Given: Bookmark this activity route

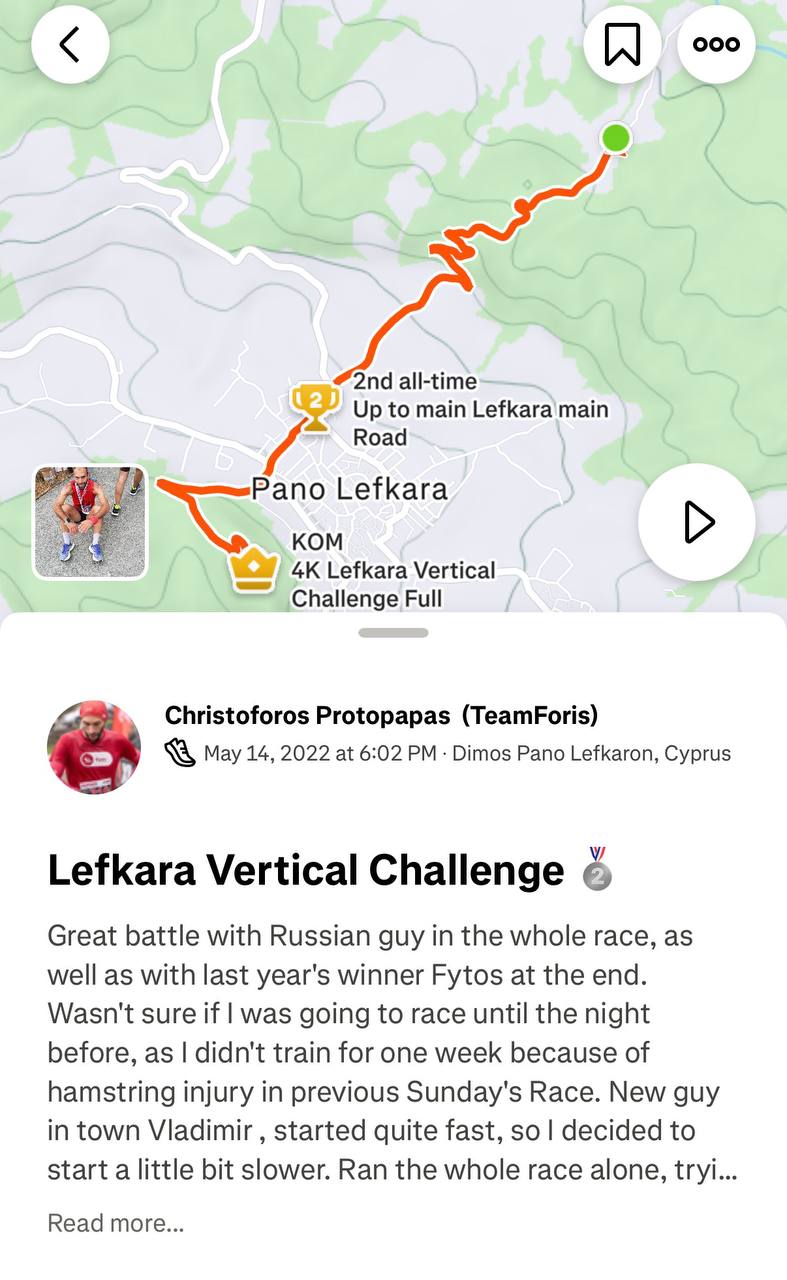Looking at the screenshot, I should (x=622, y=44).
